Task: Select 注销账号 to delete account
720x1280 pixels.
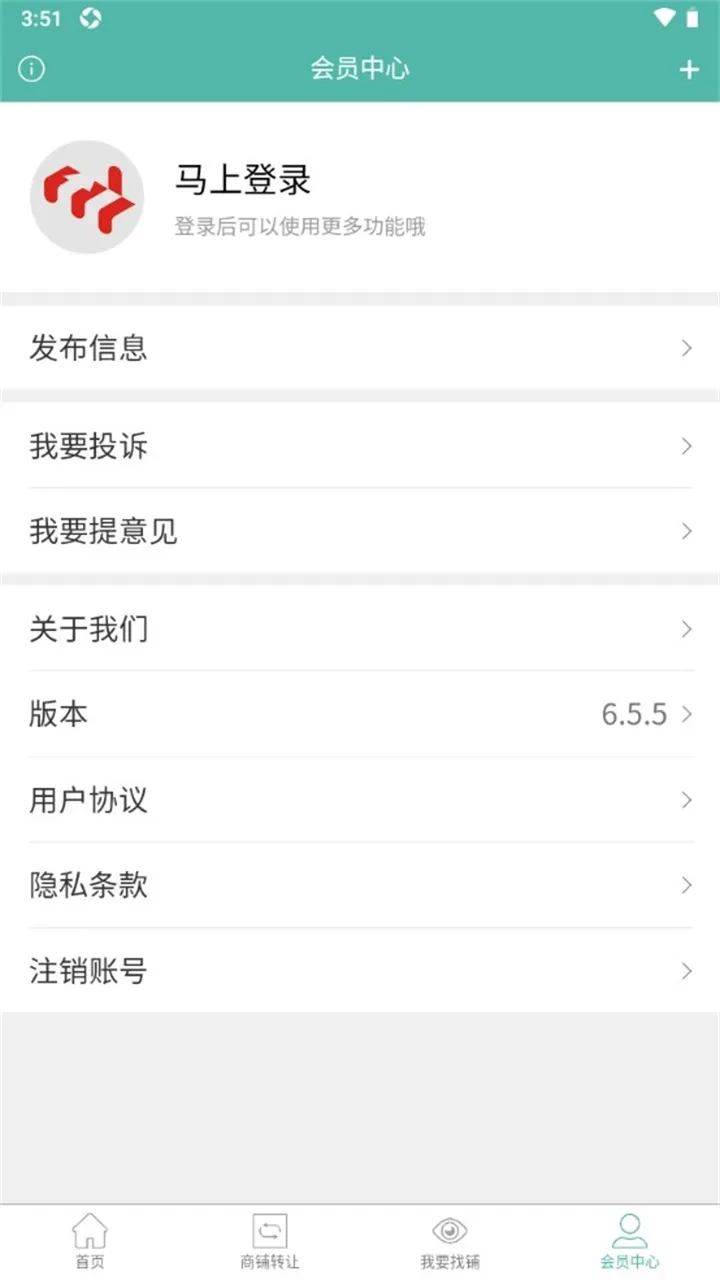Action: tap(360, 971)
